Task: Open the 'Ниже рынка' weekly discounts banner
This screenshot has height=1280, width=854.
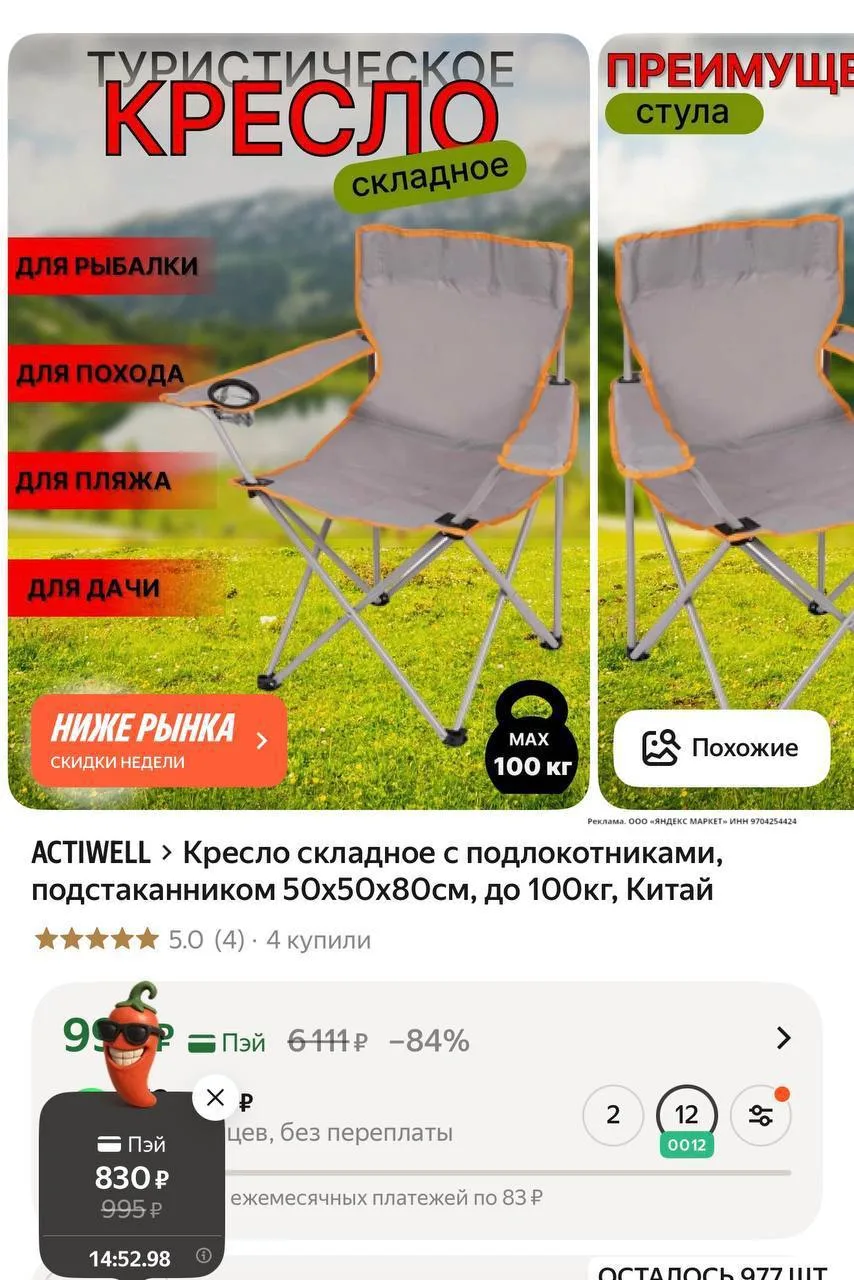Action: click(x=158, y=740)
